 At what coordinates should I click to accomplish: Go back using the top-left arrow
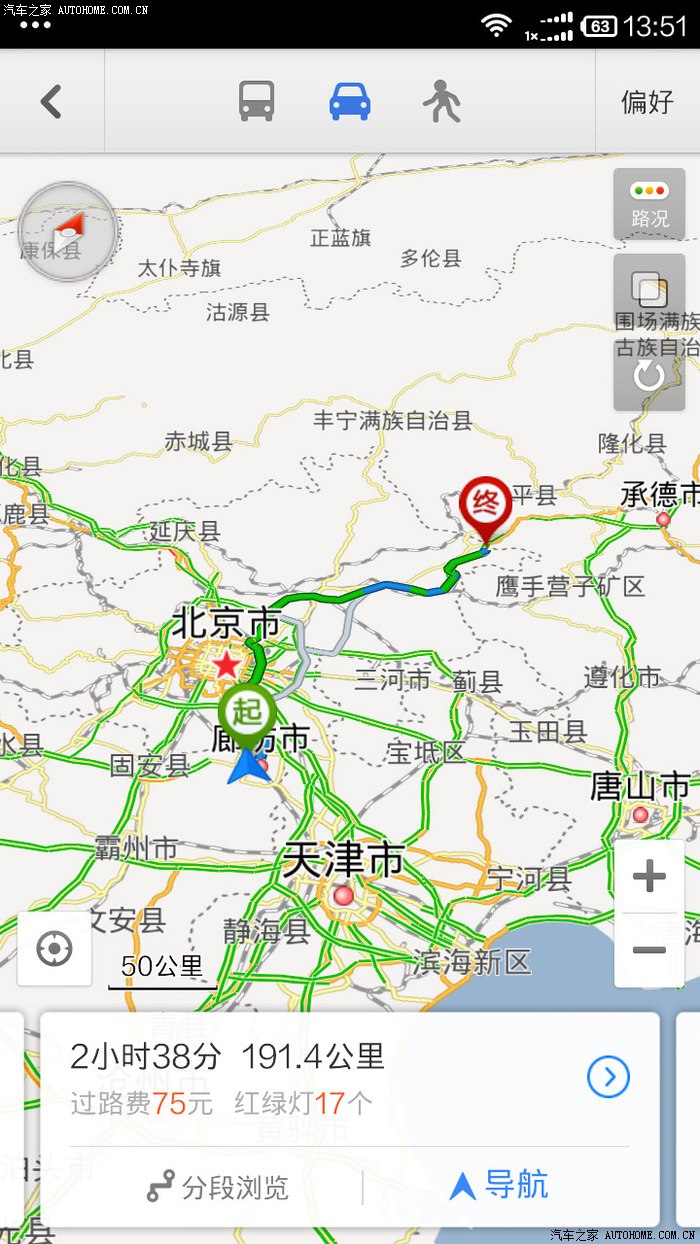(x=51, y=101)
